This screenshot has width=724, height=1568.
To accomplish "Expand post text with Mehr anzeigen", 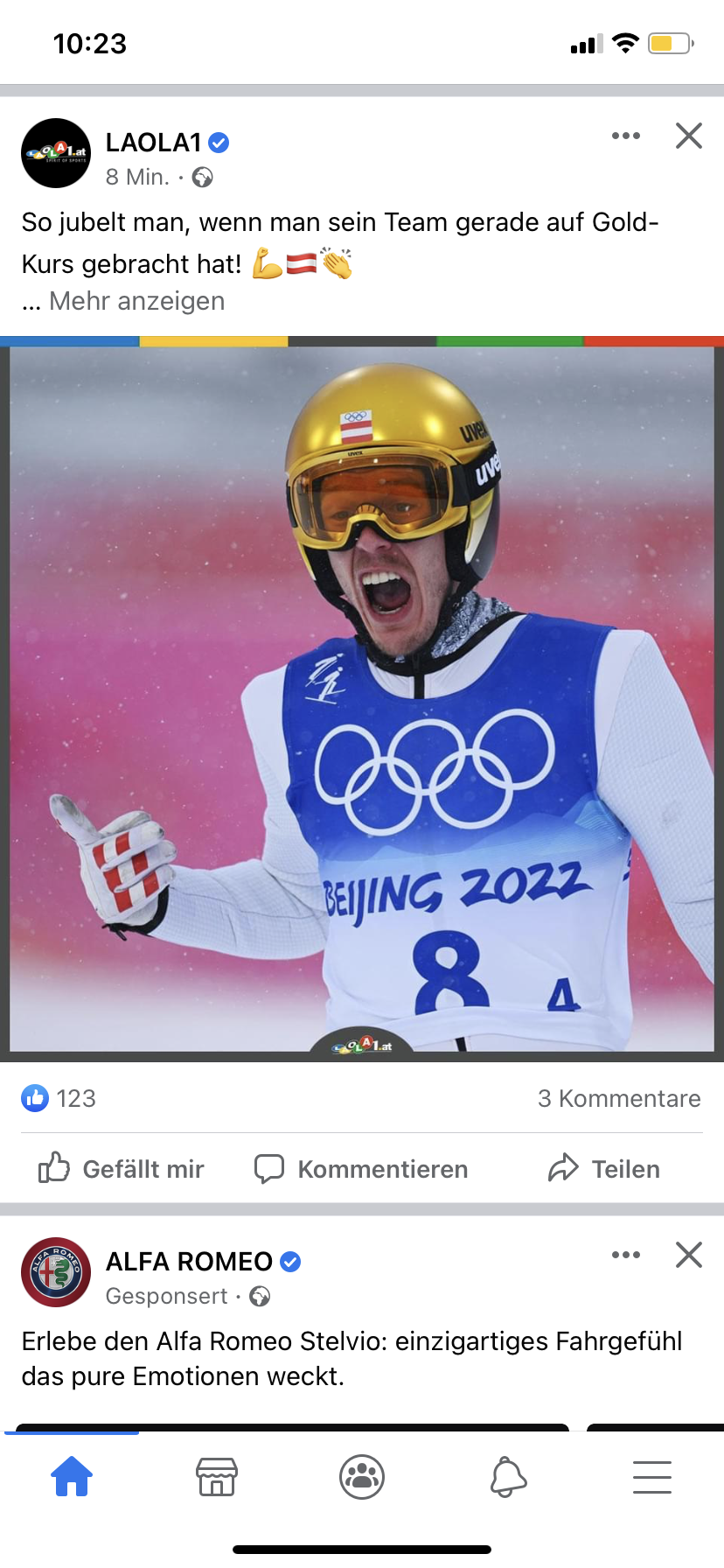I will click(x=136, y=301).
